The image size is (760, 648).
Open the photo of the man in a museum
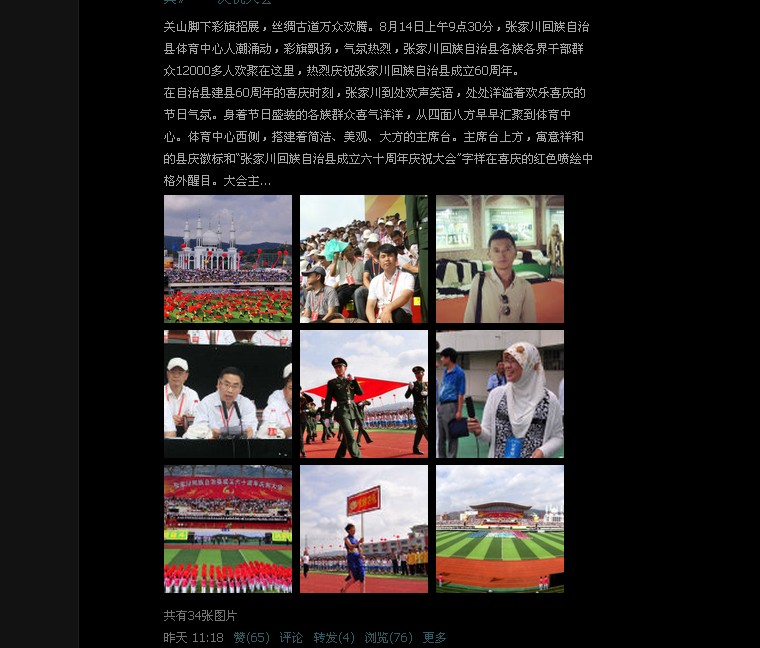click(x=500, y=258)
